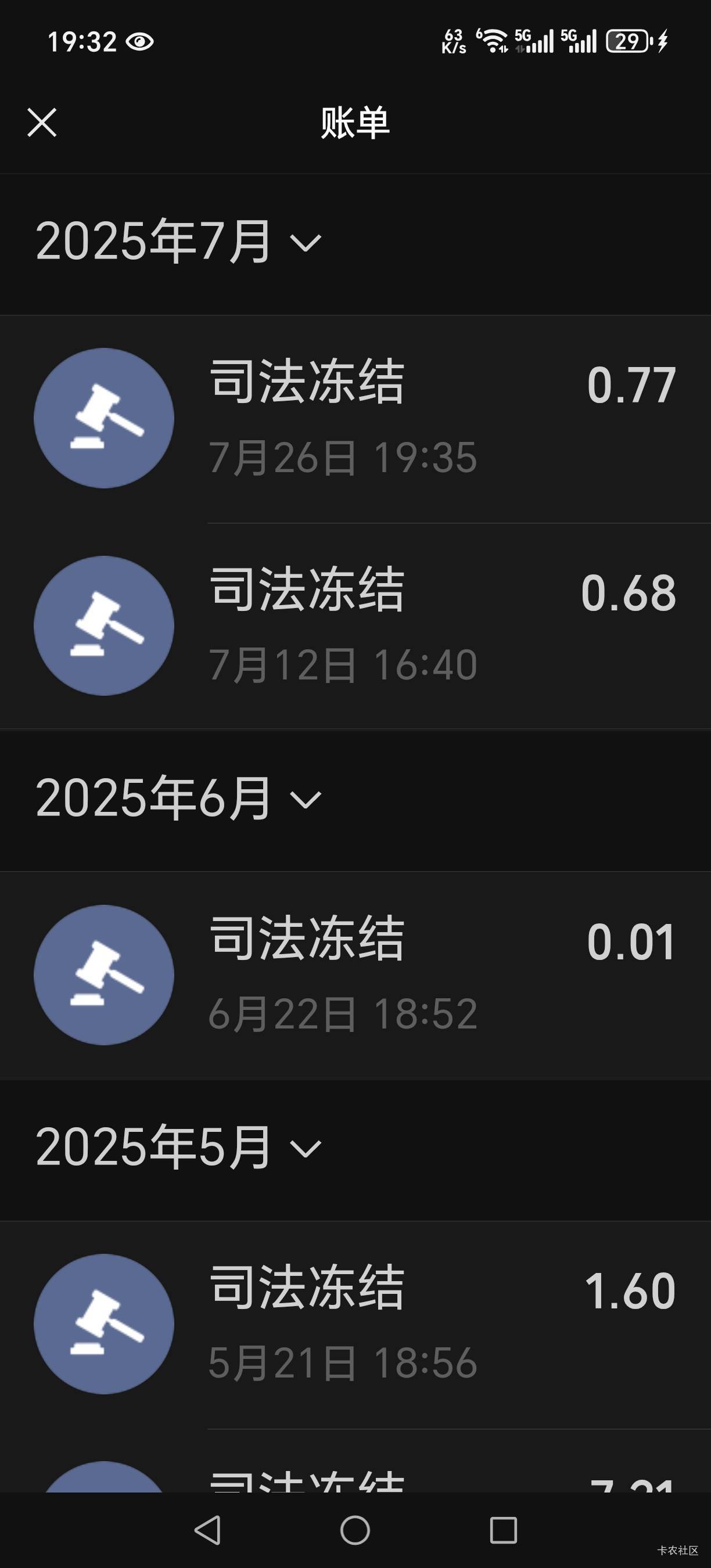The image size is (711, 1568).
Task: Open the 0.68 司法冻结 record from 7月12日
Action: (x=355, y=625)
